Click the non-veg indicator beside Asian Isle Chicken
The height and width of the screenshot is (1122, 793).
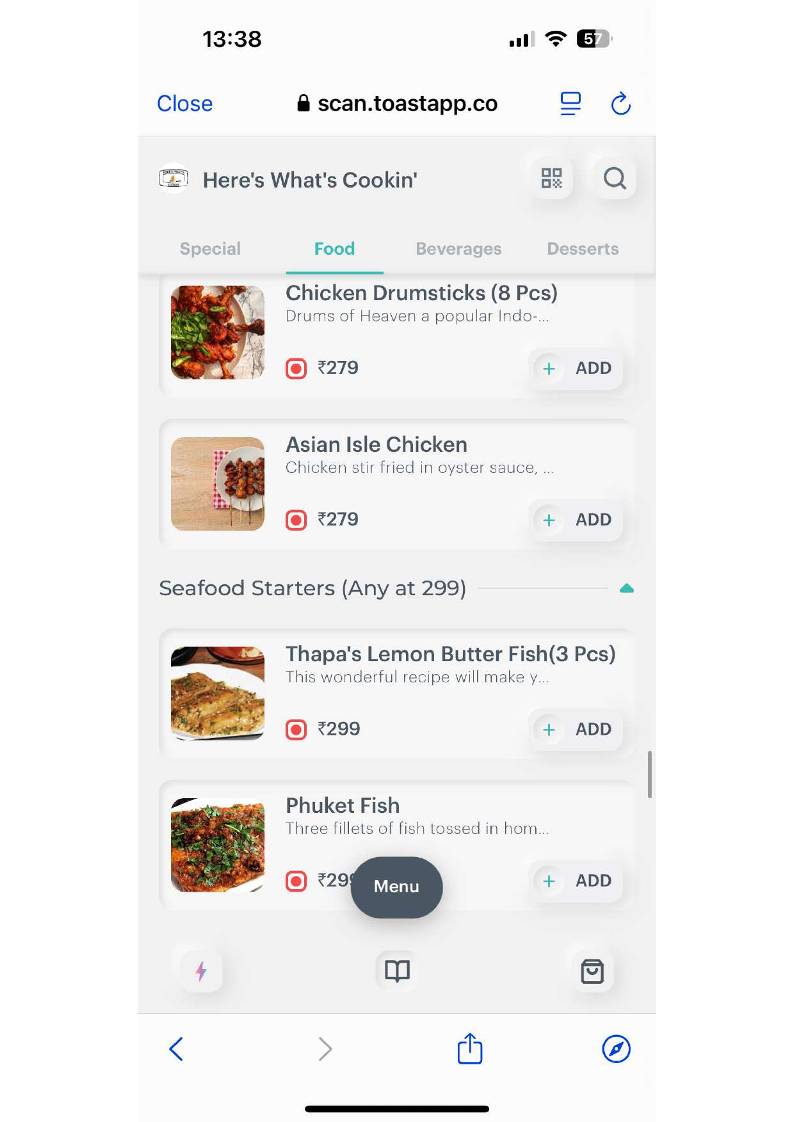(296, 519)
